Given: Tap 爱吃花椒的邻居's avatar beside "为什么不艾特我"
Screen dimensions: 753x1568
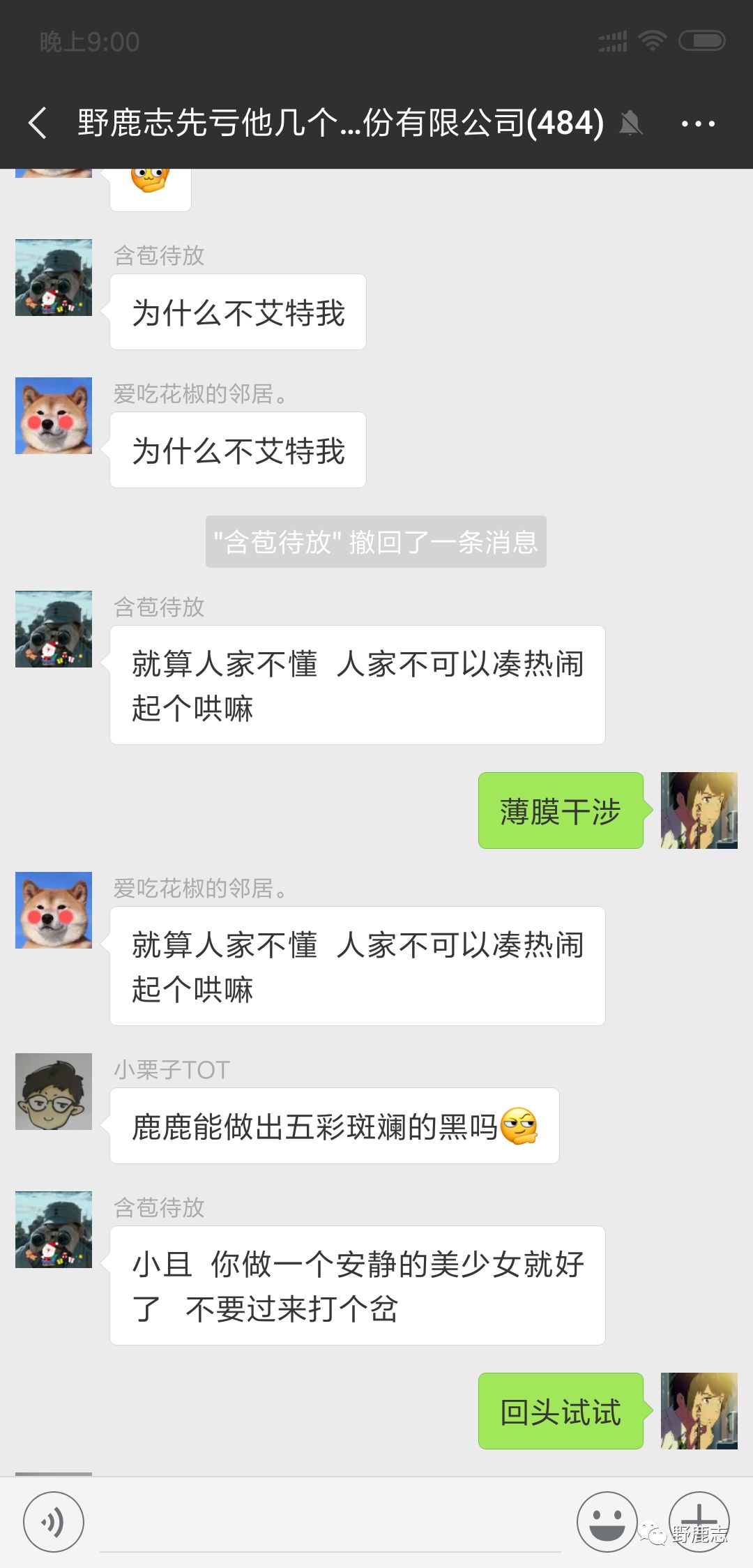Looking at the screenshot, I should point(54,416).
